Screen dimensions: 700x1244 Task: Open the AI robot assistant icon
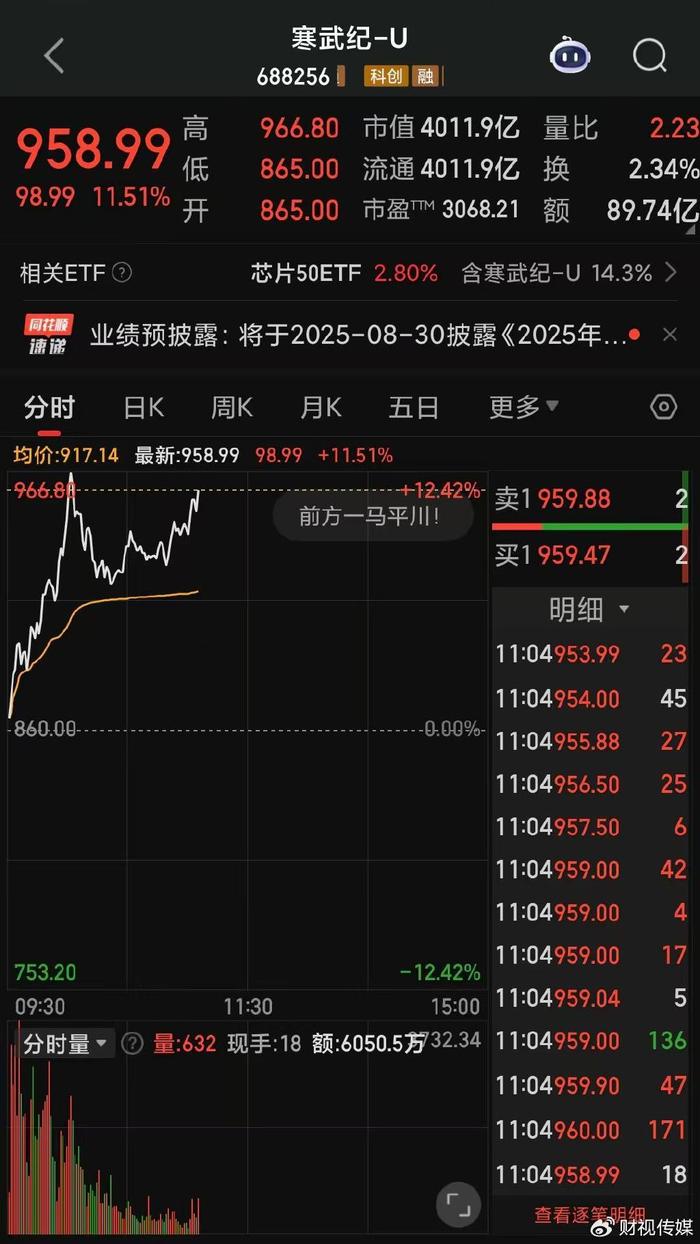click(x=569, y=56)
